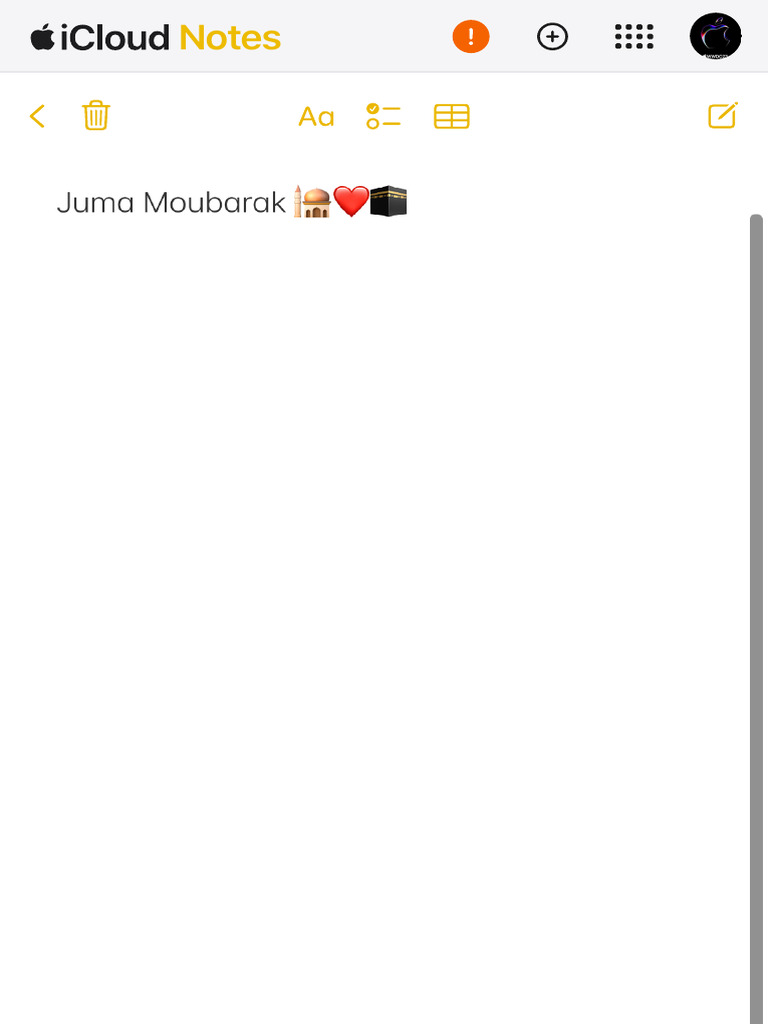Open the Aa text format options

coord(316,117)
